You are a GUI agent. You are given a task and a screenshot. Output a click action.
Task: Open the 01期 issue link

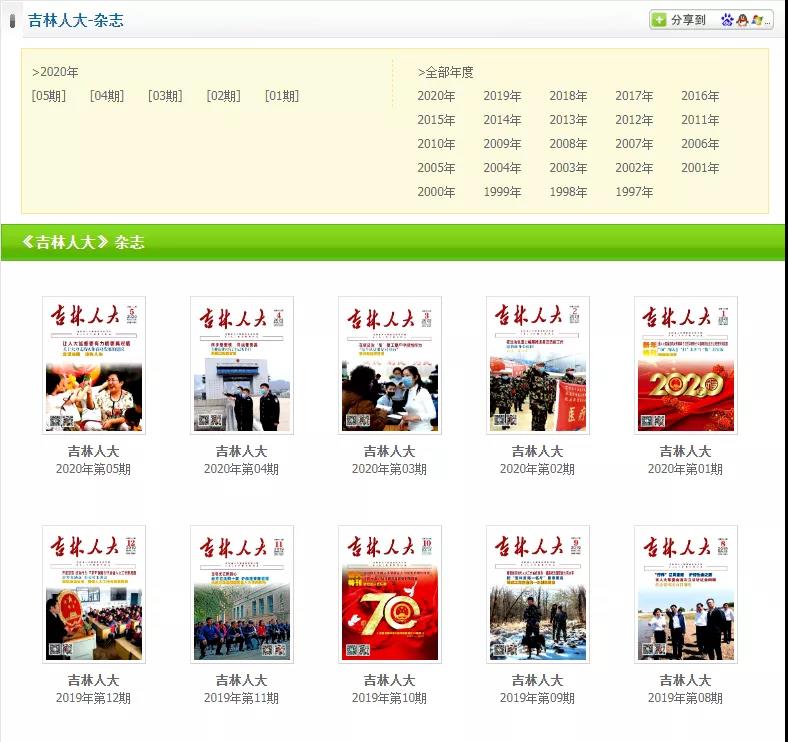click(x=282, y=96)
